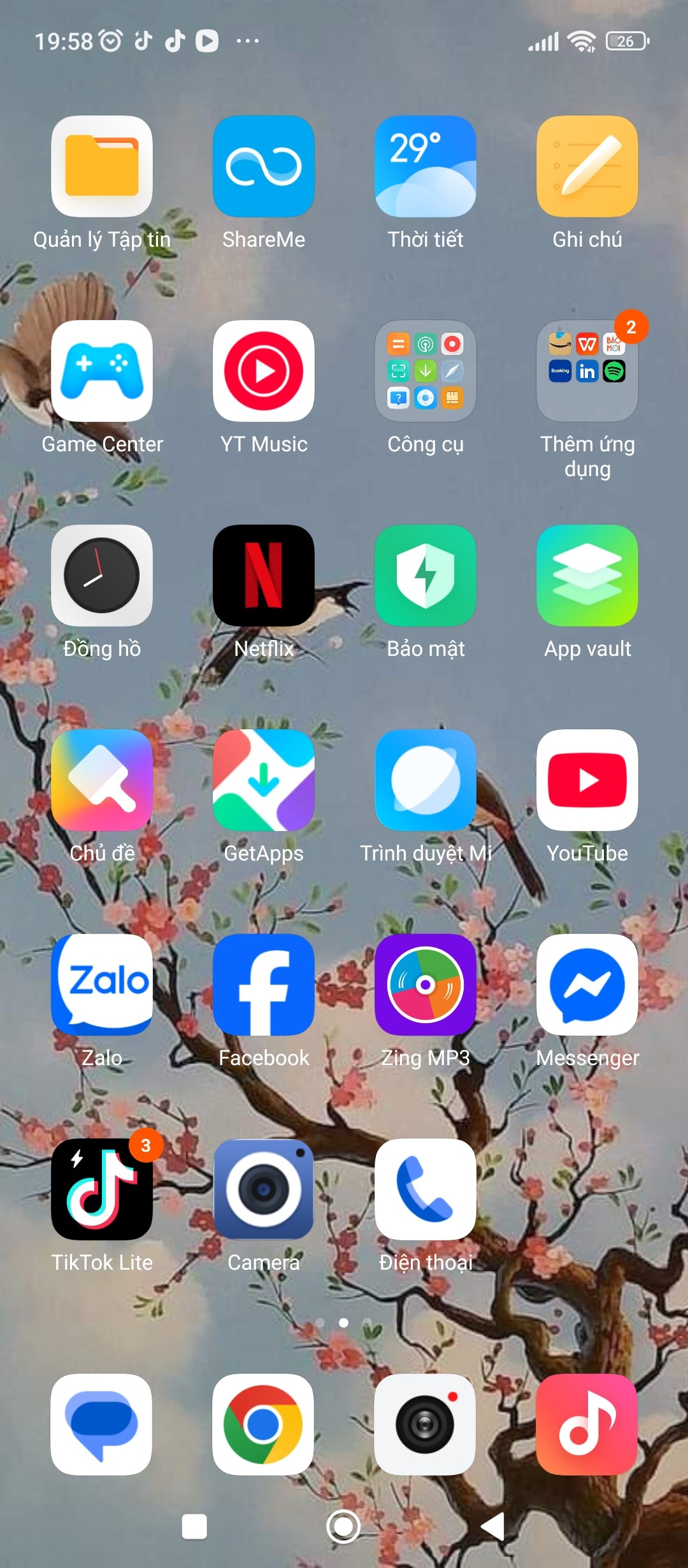Launch Chrome browser from the dock

click(x=263, y=1425)
